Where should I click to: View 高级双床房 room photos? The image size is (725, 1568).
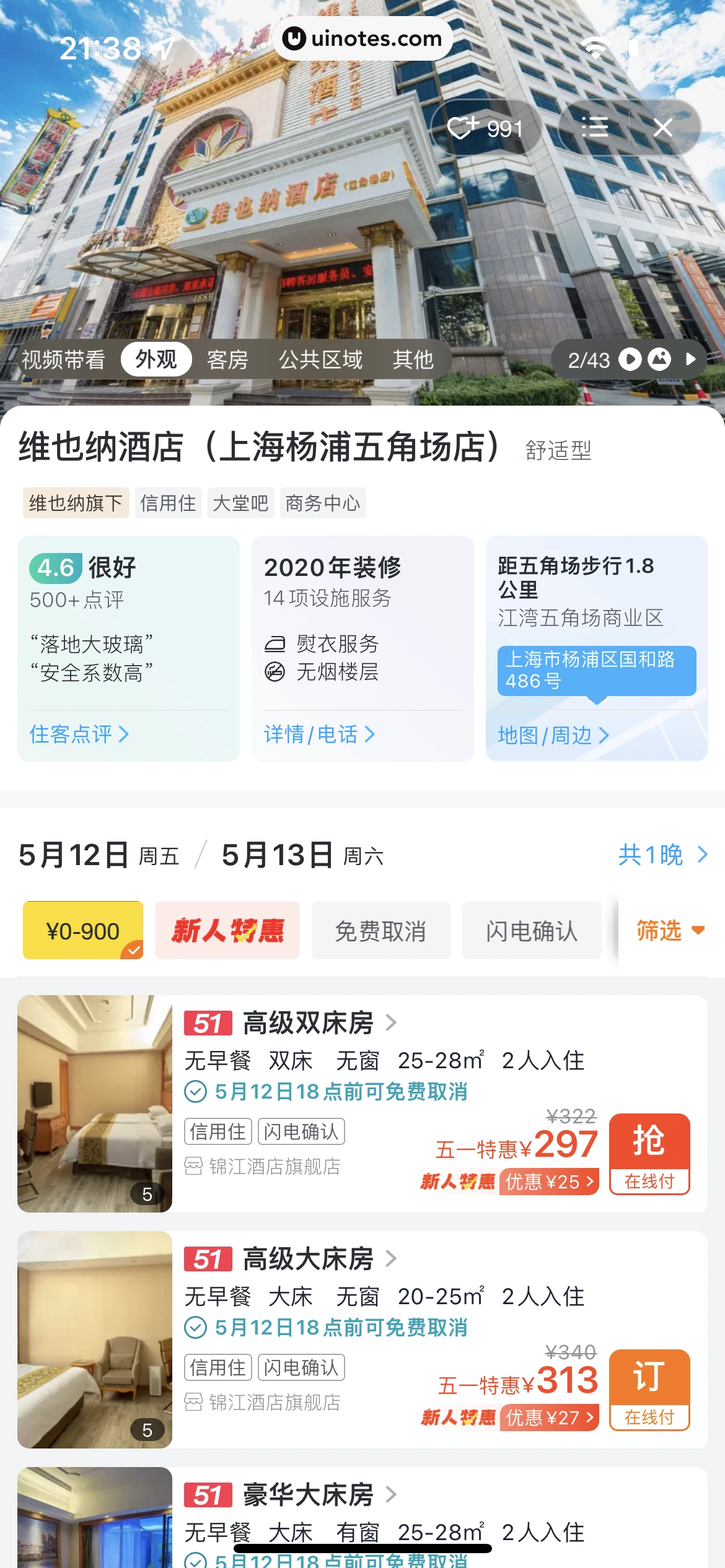point(95,1103)
